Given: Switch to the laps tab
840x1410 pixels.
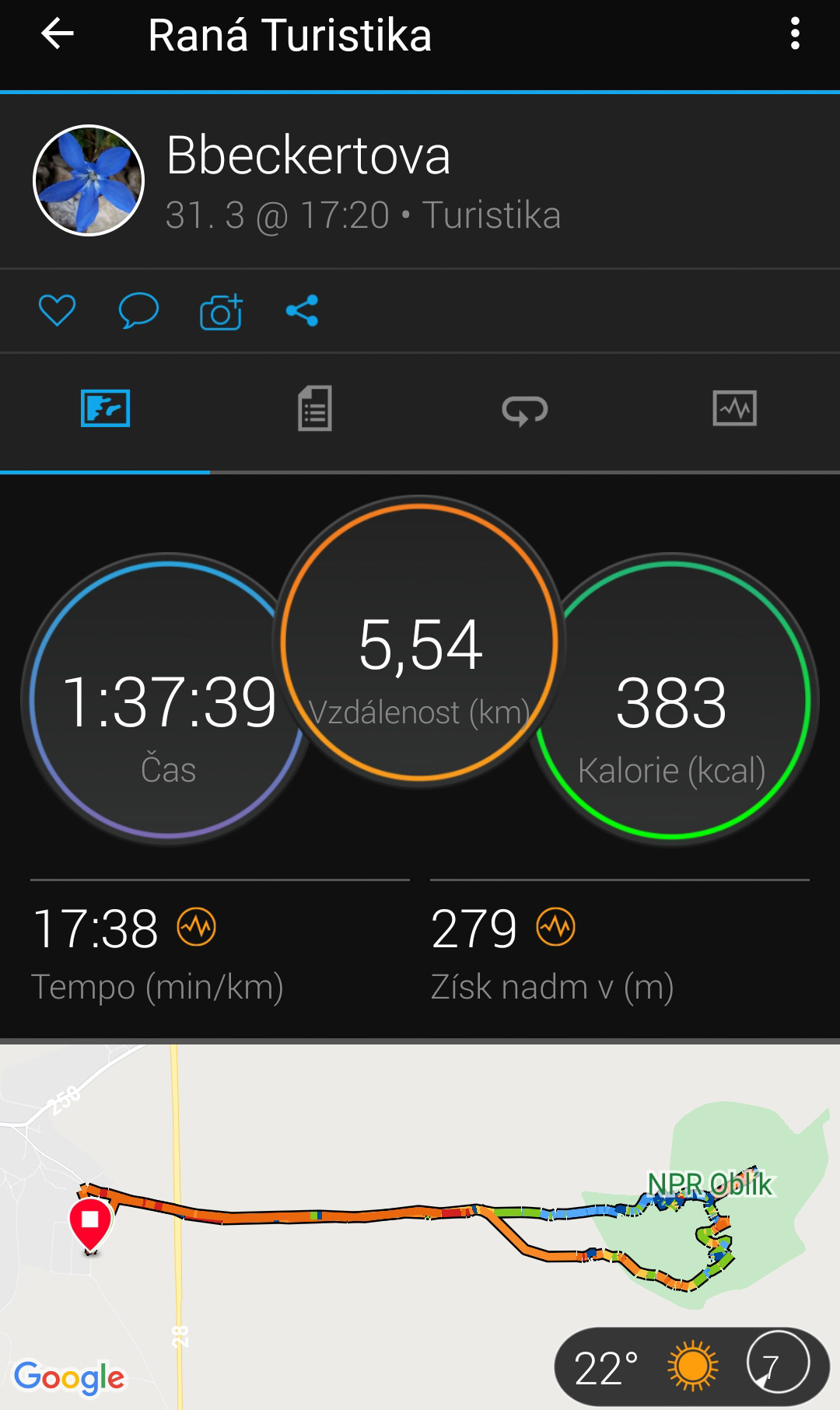Looking at the screenshot, I should [x=525, y=409].
